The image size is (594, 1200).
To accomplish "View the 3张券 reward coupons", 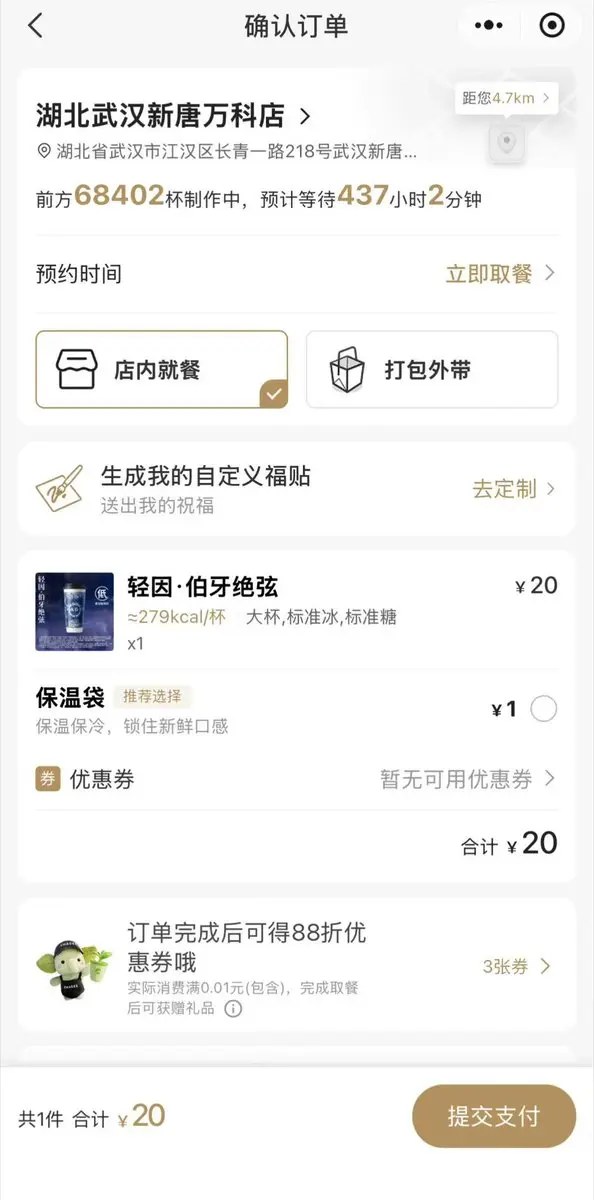I will click(517, 966).
